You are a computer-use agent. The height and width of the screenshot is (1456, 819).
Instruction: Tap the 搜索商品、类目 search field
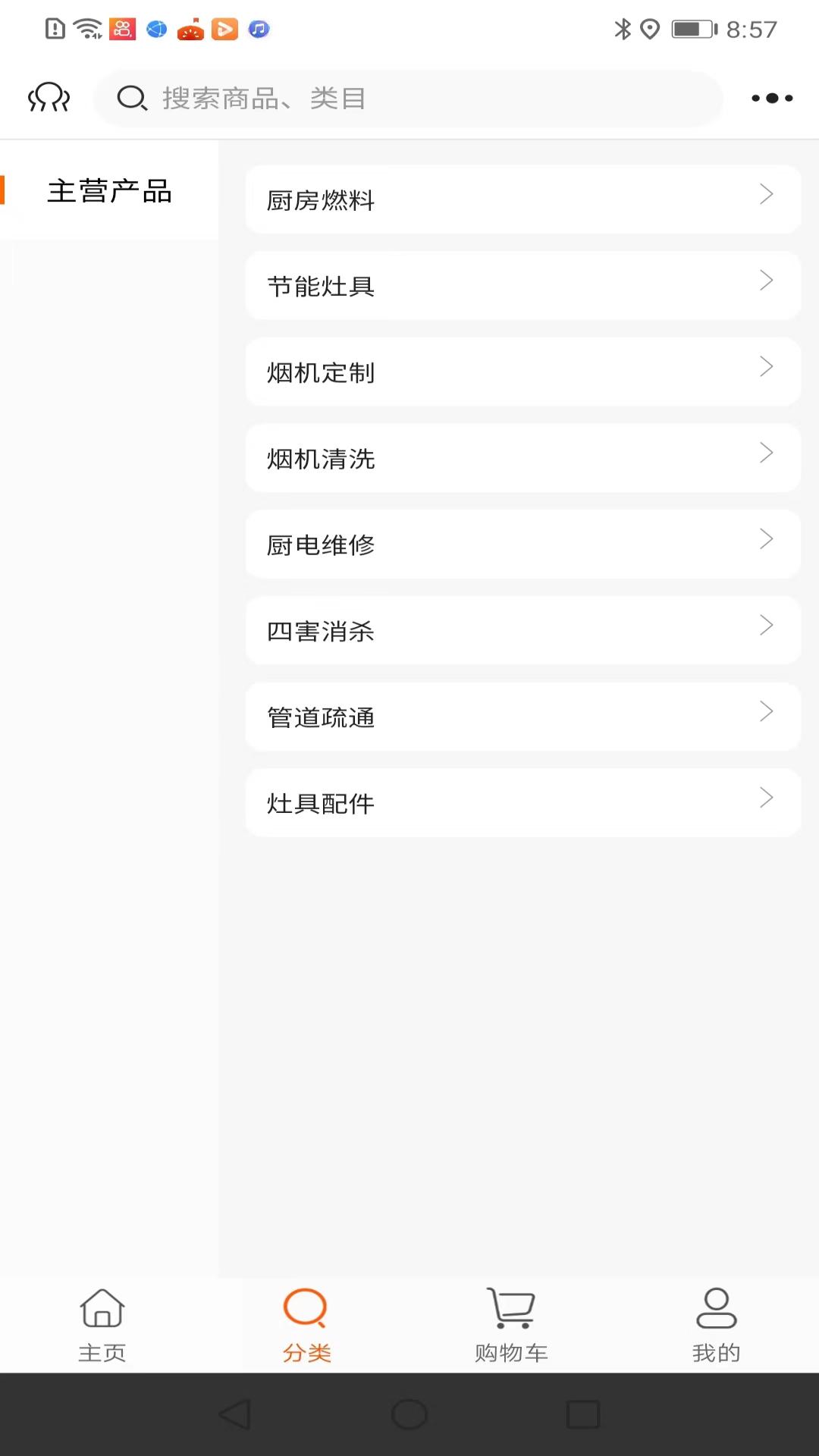click(409, 98)
